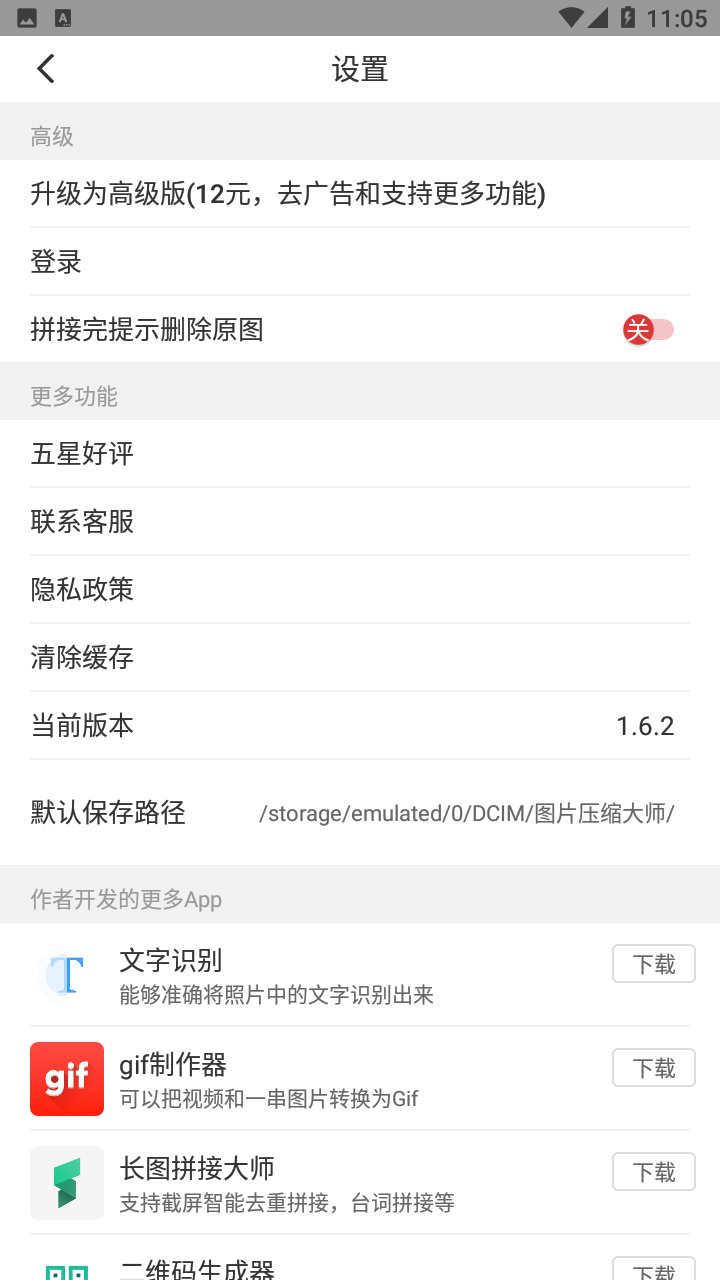Tap the back arrow to leave 设置
This screenshot has height=1280, width=720.
click(45, 68)
